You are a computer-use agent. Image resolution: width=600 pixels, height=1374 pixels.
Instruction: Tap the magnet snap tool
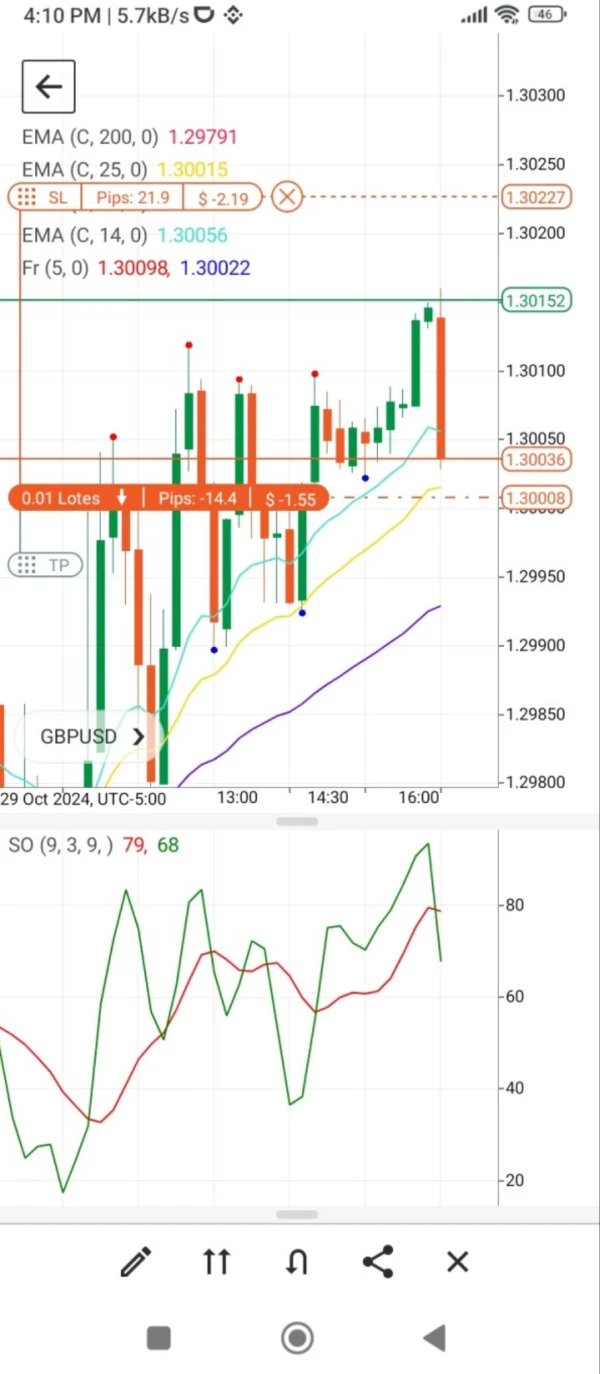(296, 1262)
